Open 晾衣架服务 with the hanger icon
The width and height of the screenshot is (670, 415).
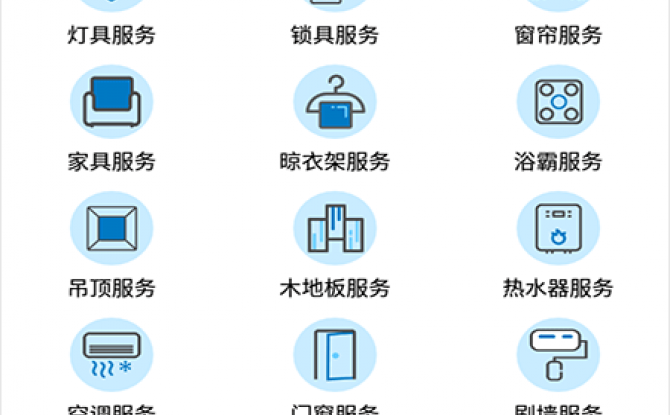334,103
